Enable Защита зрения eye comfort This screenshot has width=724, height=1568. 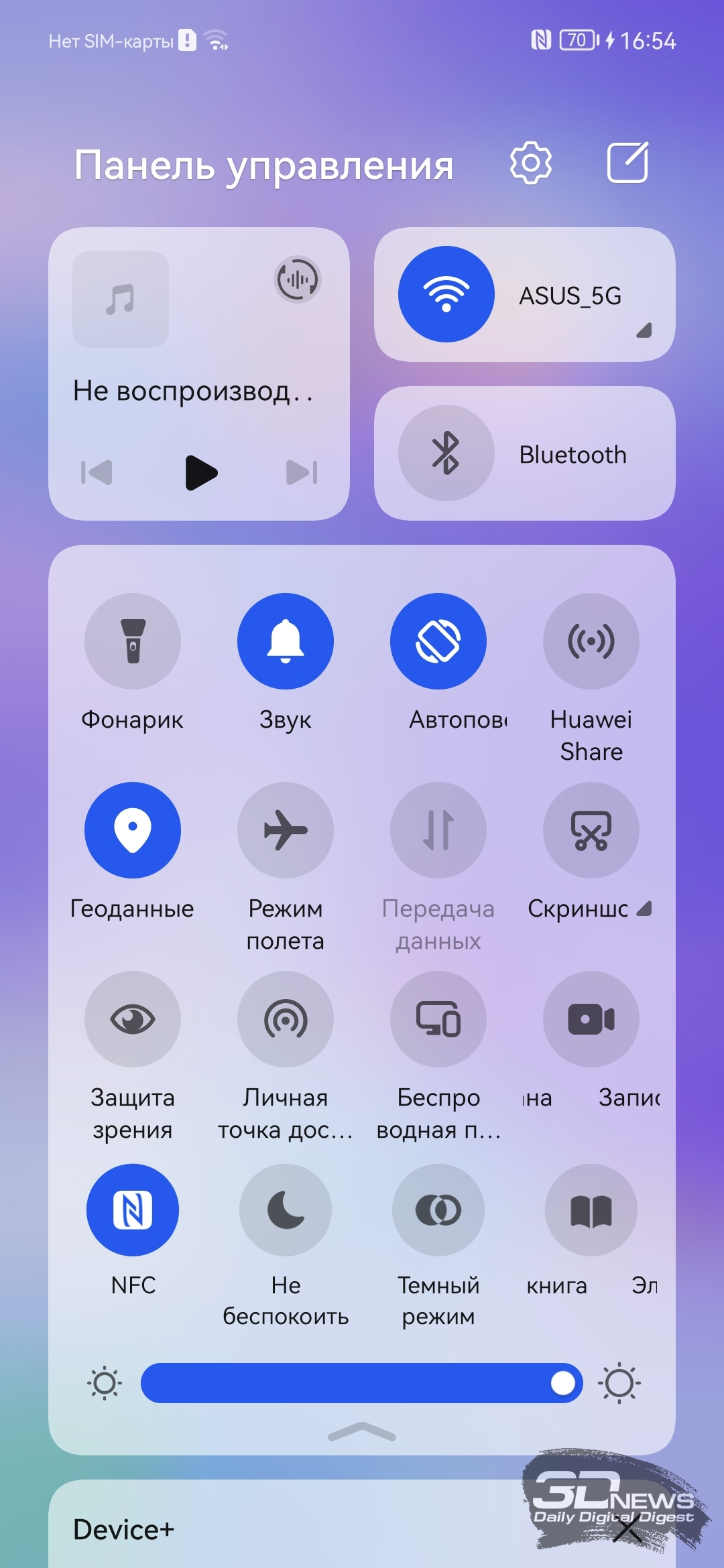click(x=133, y=1019)
